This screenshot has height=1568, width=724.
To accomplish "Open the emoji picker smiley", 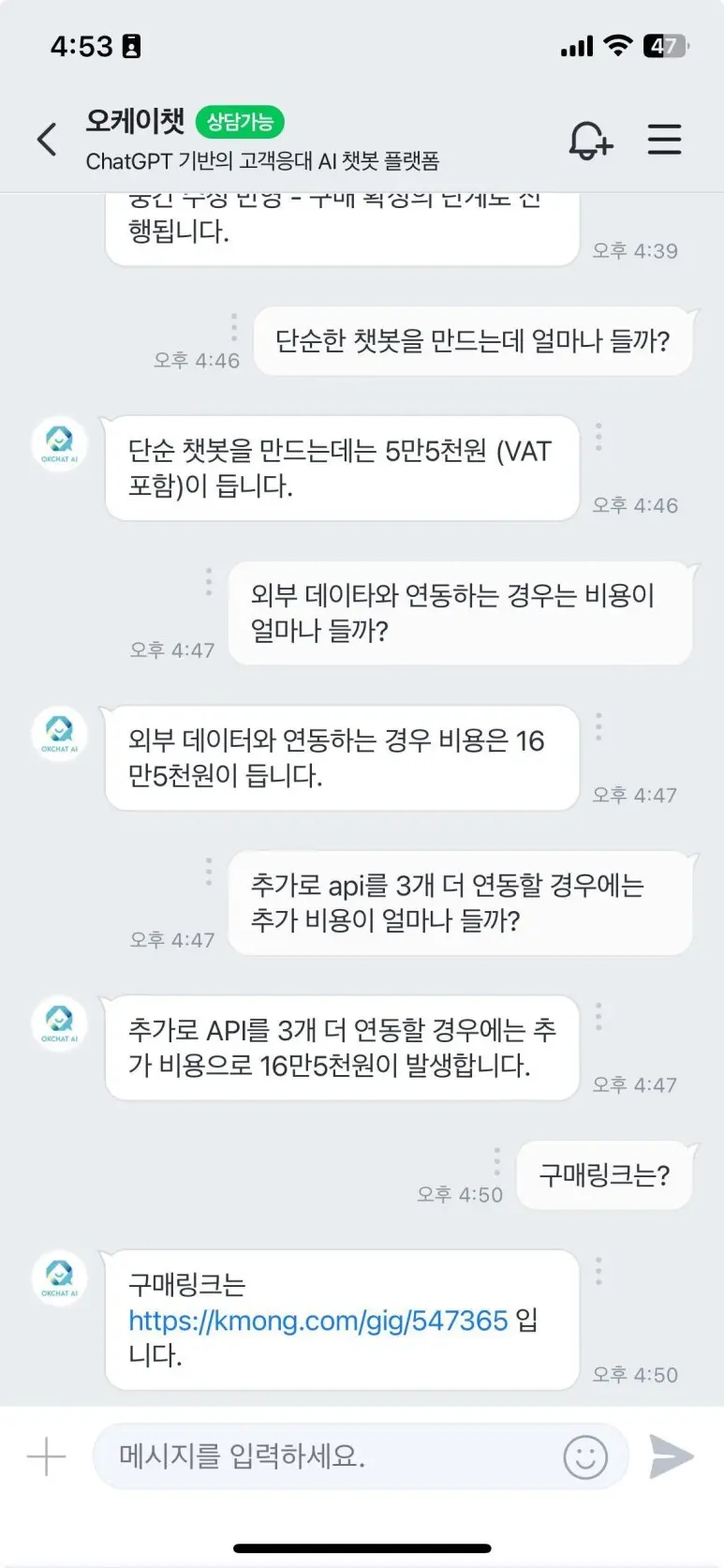I will pyautogui.click(x=585, y=1457).
